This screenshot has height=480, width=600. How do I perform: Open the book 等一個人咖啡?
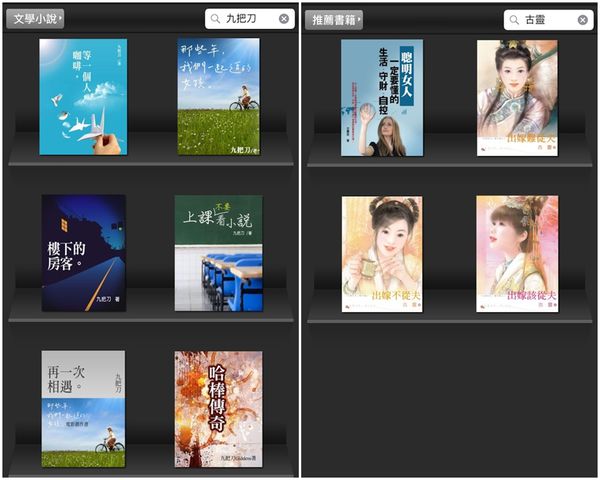pos(83,97)
